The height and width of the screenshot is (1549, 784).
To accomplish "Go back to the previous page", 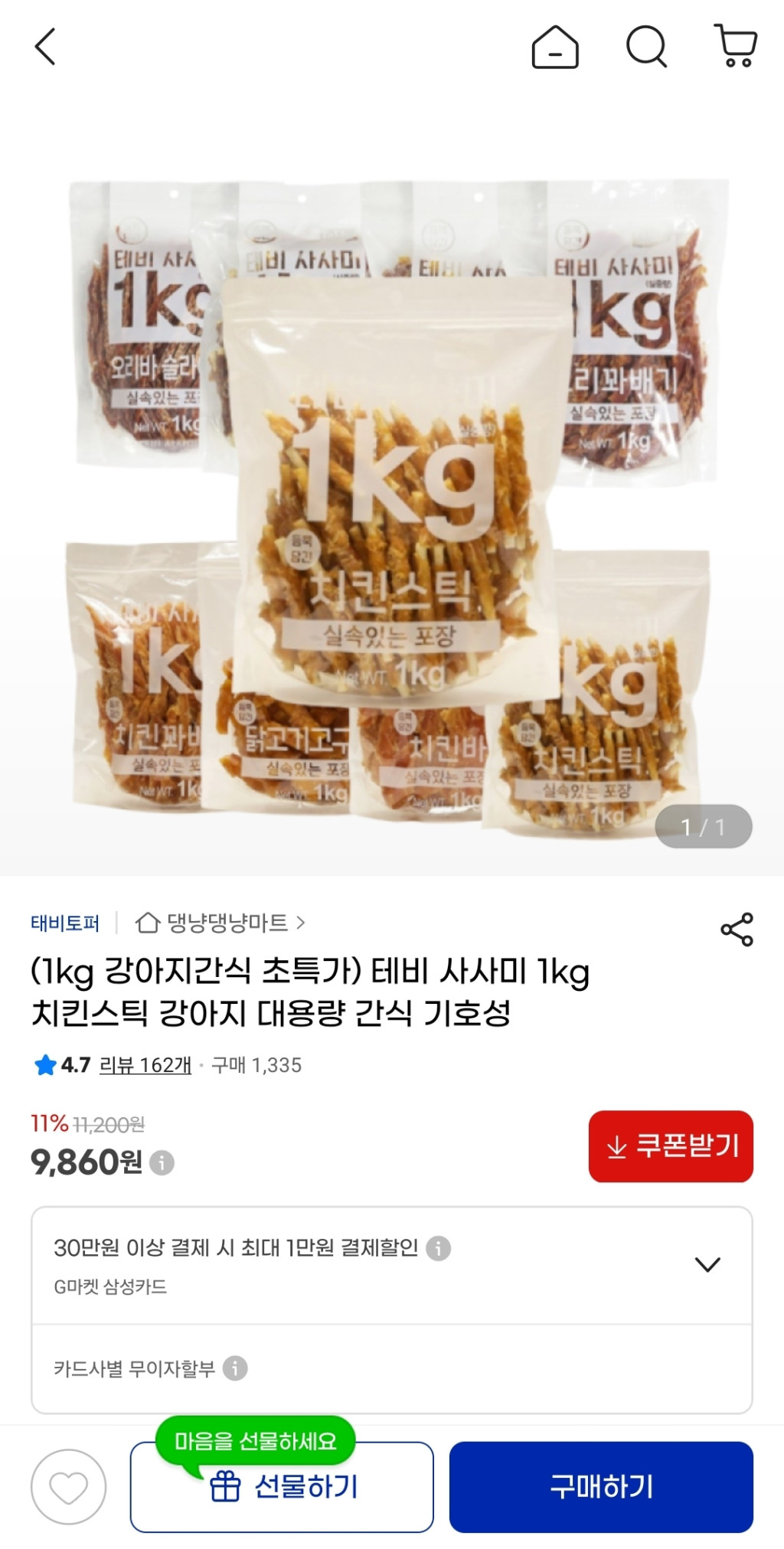I will coord(46,47).
